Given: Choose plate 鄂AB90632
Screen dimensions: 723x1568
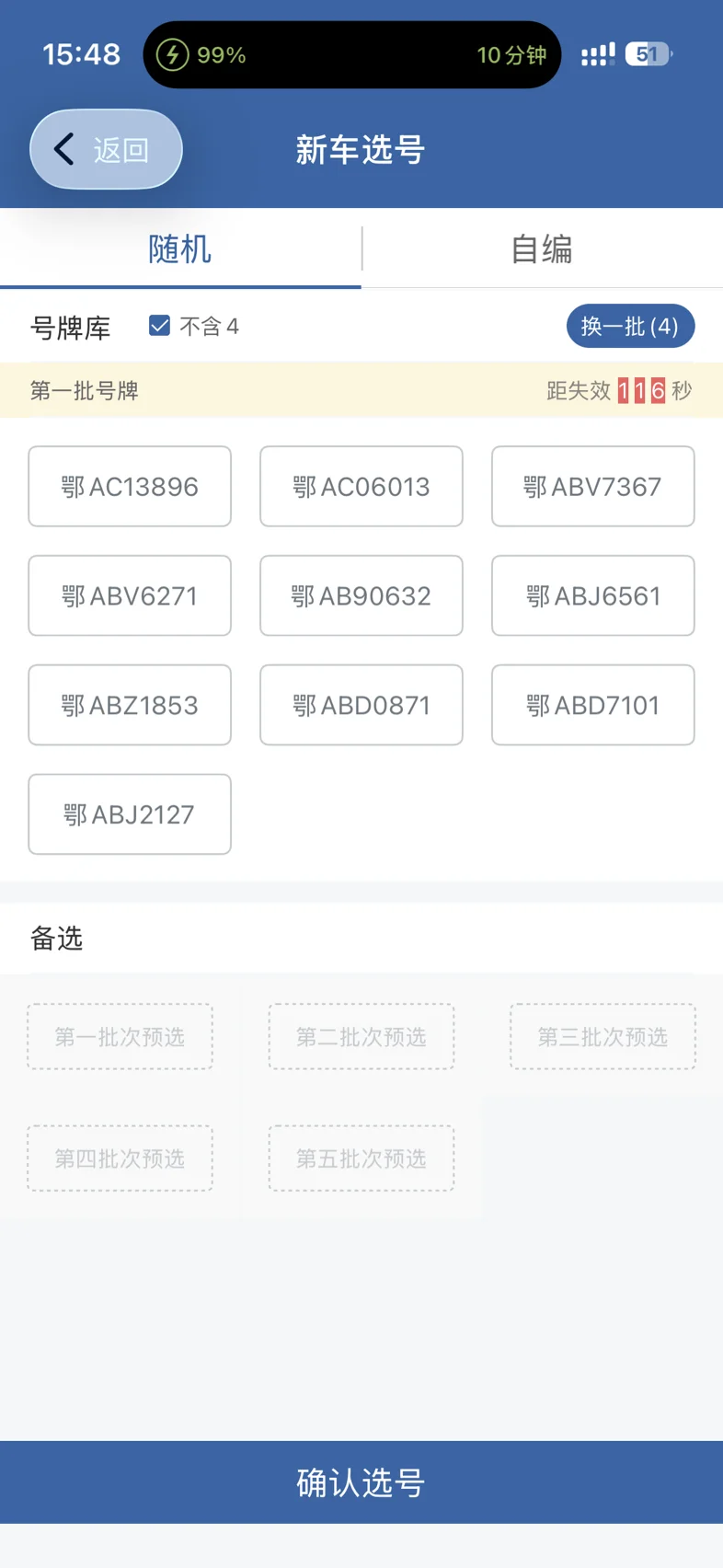Looking at the screenshot, I should (361, 596).
